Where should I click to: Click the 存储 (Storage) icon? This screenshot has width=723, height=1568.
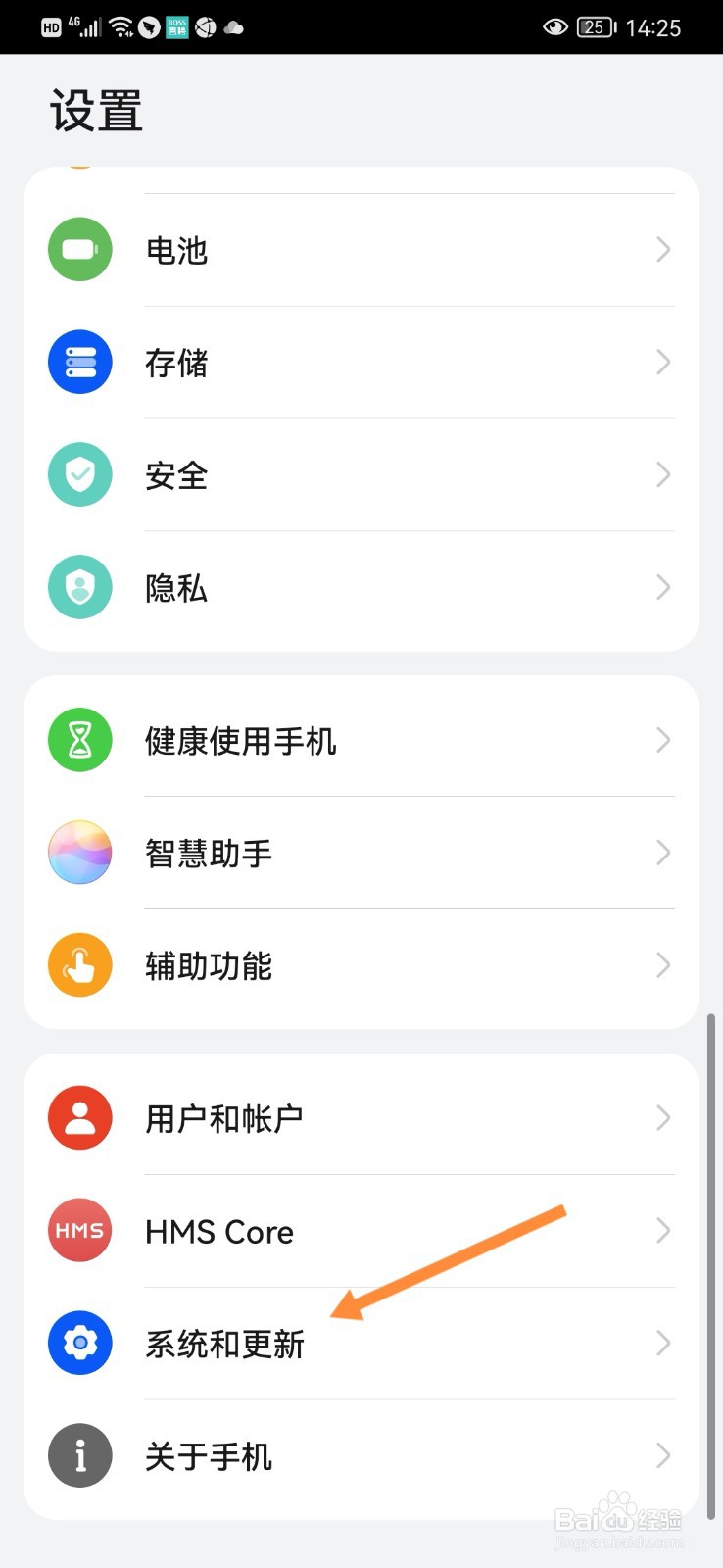(79, 362)
